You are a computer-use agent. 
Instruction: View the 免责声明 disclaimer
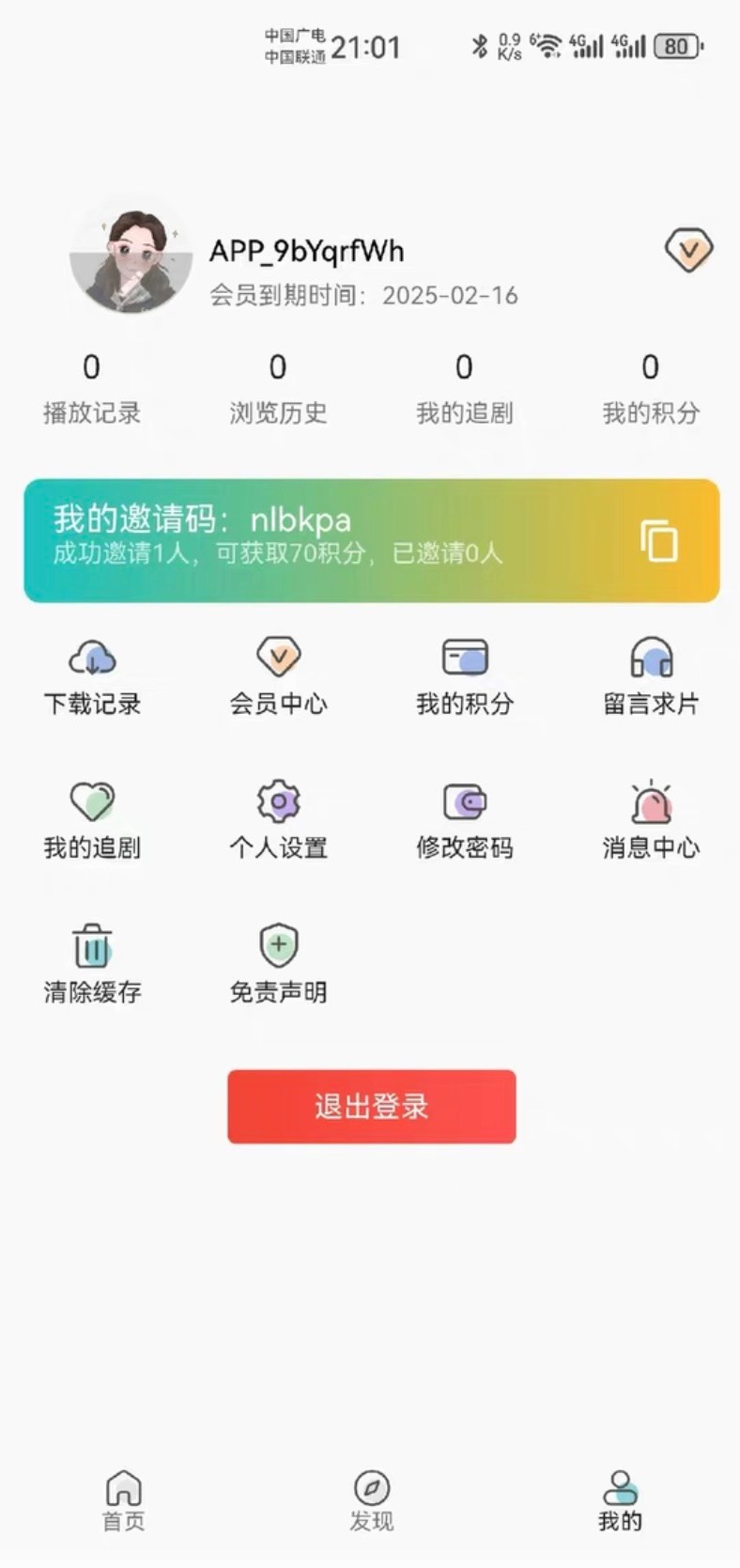[279, 964]
